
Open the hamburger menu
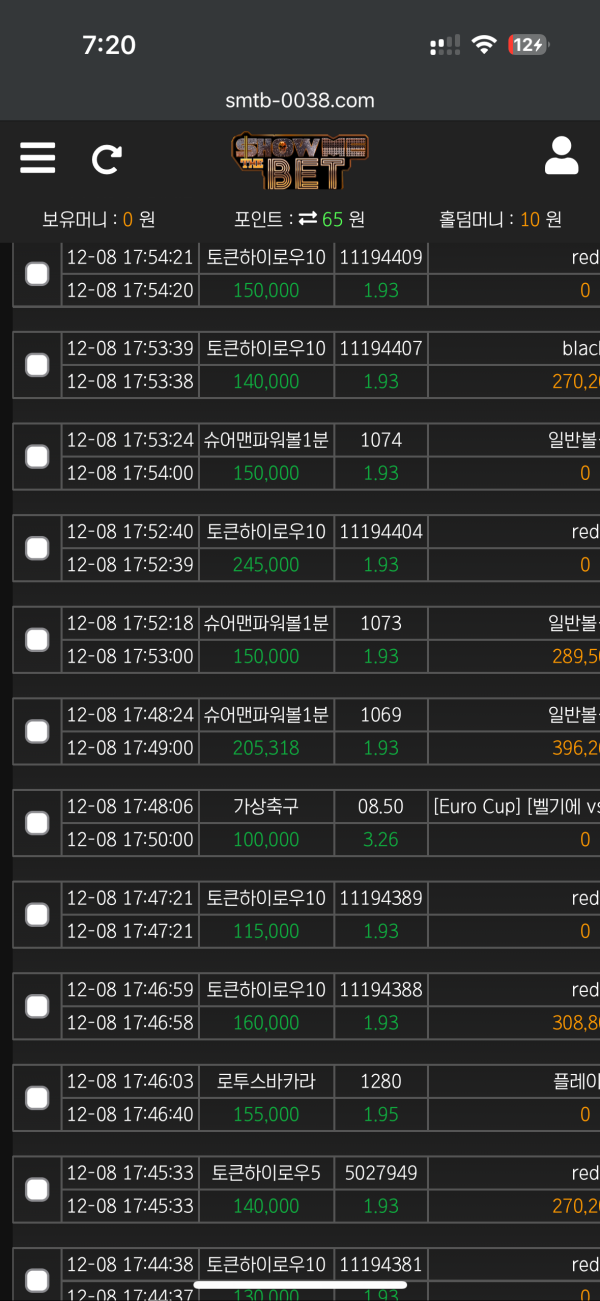(x=37, y=158)
